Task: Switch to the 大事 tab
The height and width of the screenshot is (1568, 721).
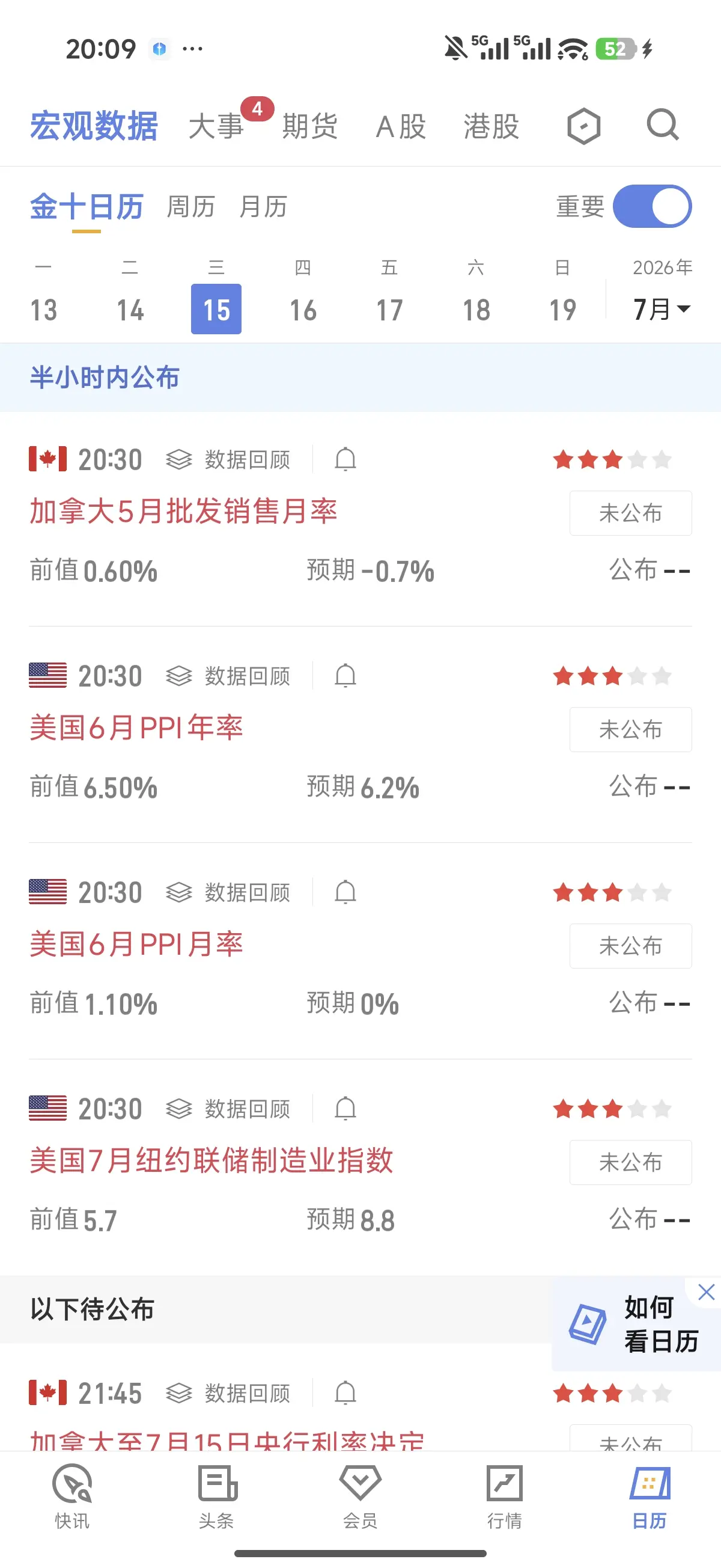Action: pos(216,127)
